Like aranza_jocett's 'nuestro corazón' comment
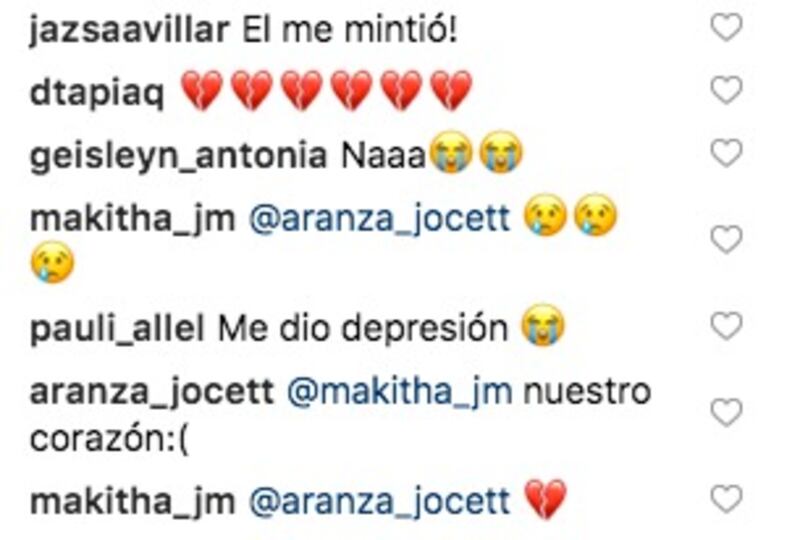The image size is (800, 540). (725, 412)
